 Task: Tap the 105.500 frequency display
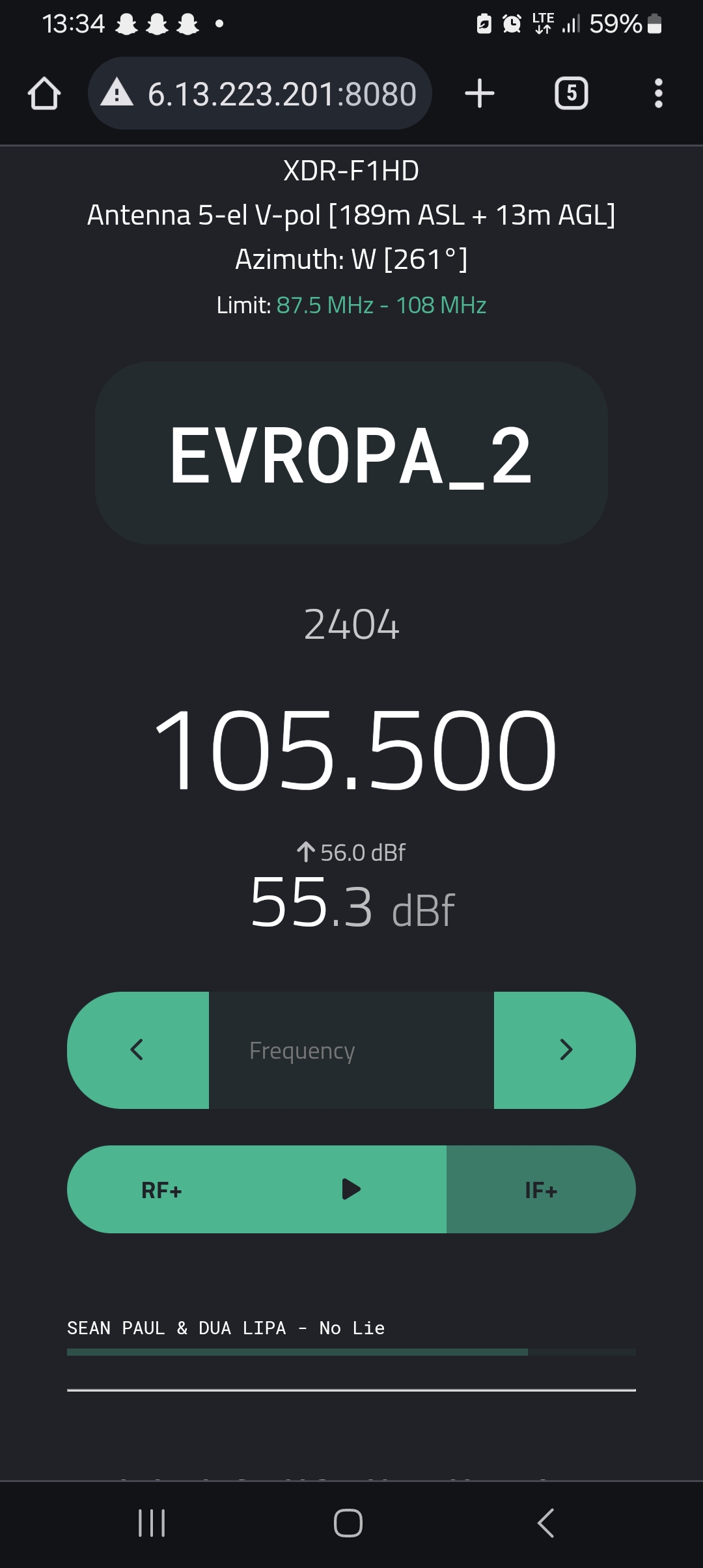355,749
